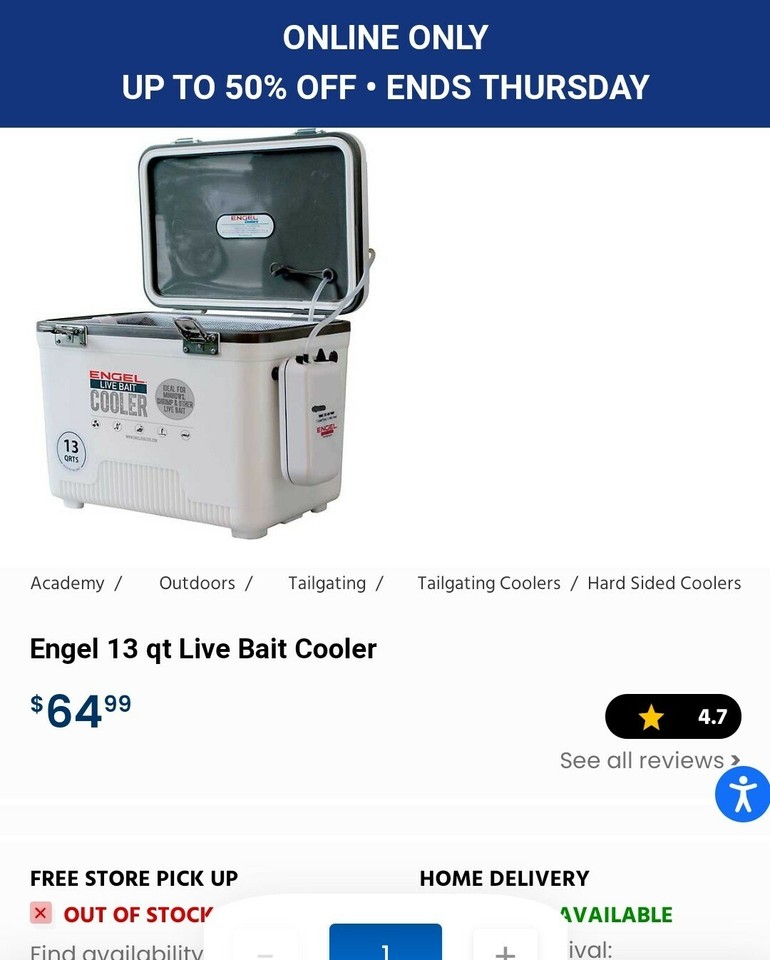This screenshot has width=770, height=960.
Task: Open the Tailgating category
Action: (326, 582)
